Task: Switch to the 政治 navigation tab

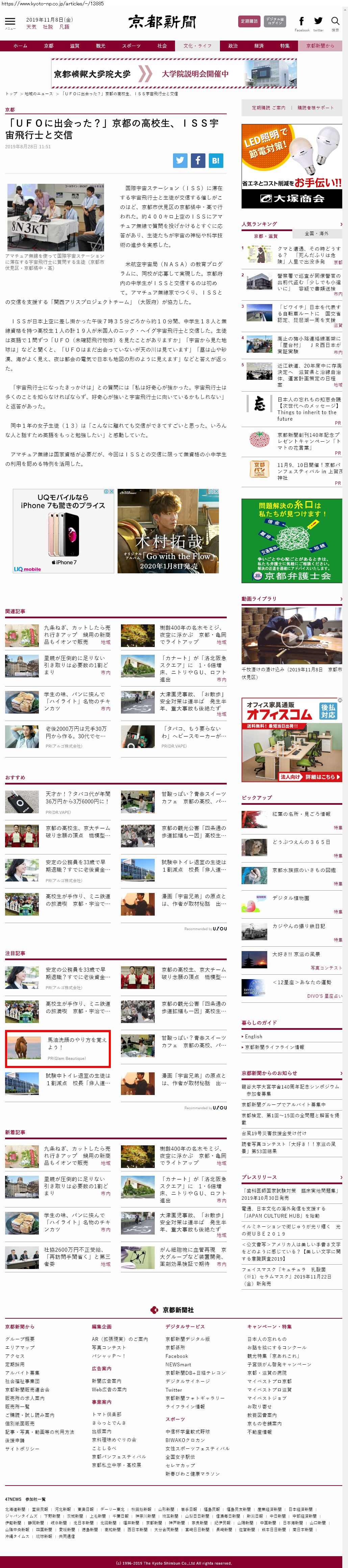Action: click(232, 46)
